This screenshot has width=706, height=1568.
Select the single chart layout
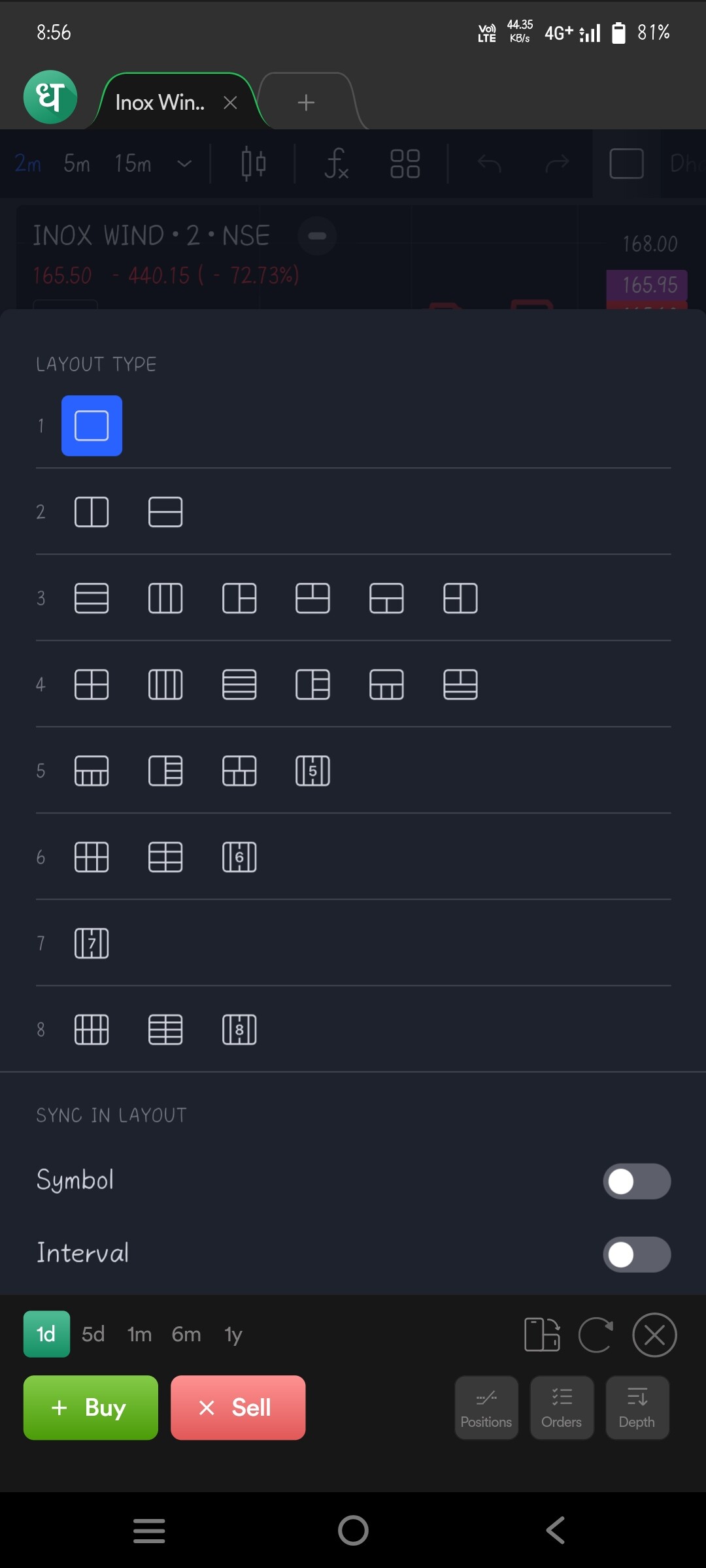point(92,426)
